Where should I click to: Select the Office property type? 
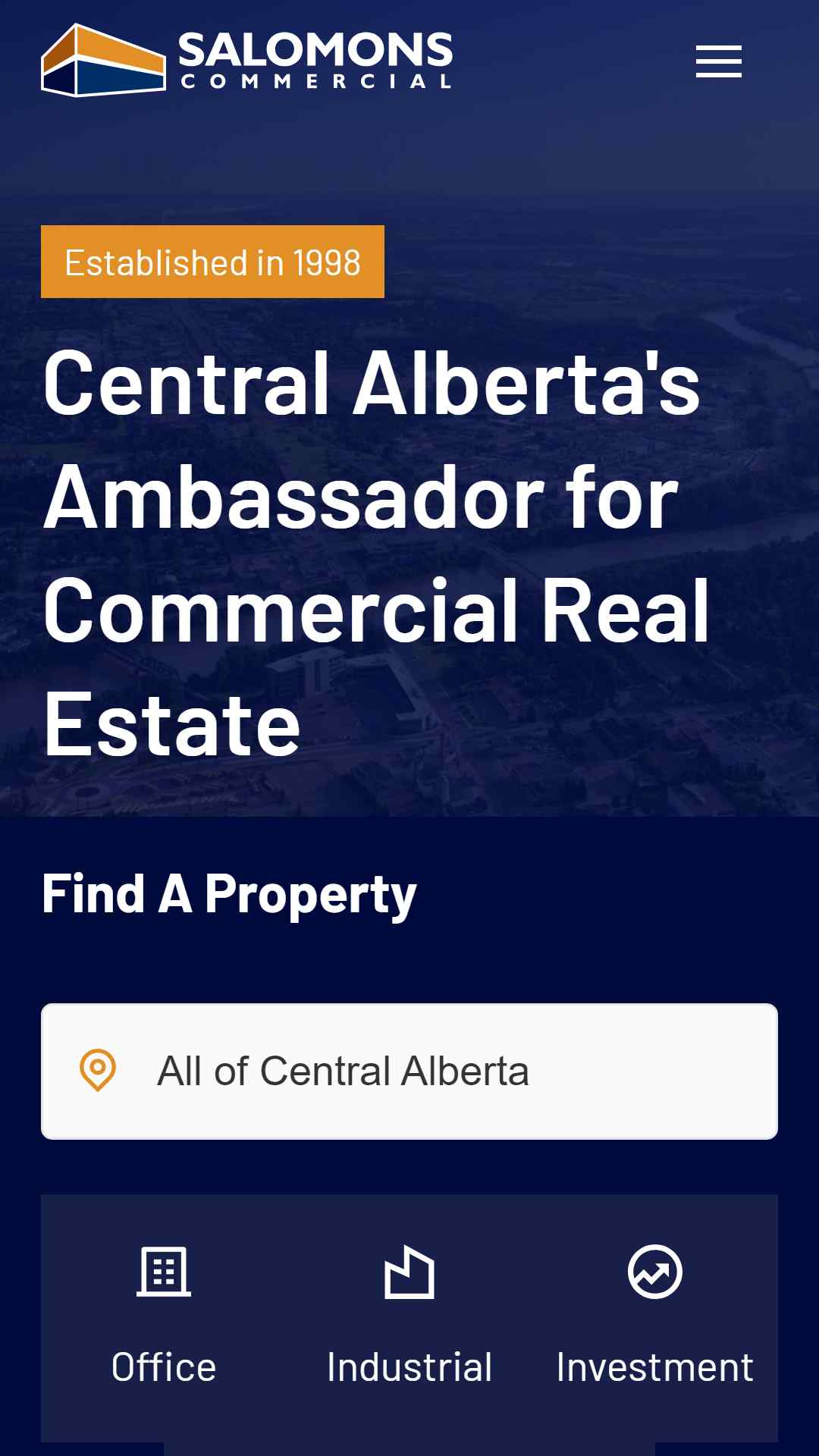164,1318
